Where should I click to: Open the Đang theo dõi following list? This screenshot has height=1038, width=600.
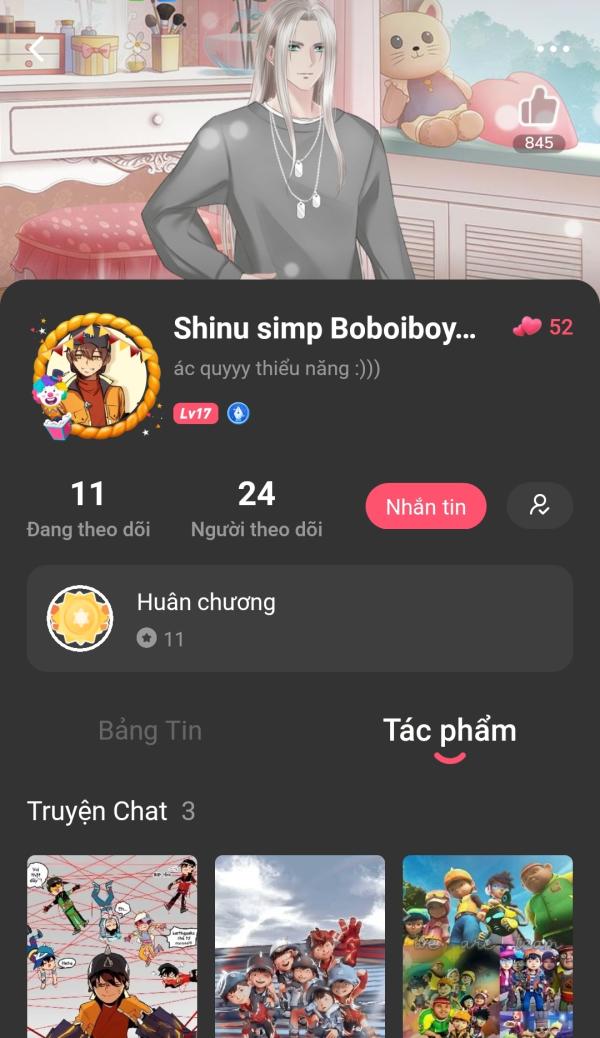coord(88,510)
